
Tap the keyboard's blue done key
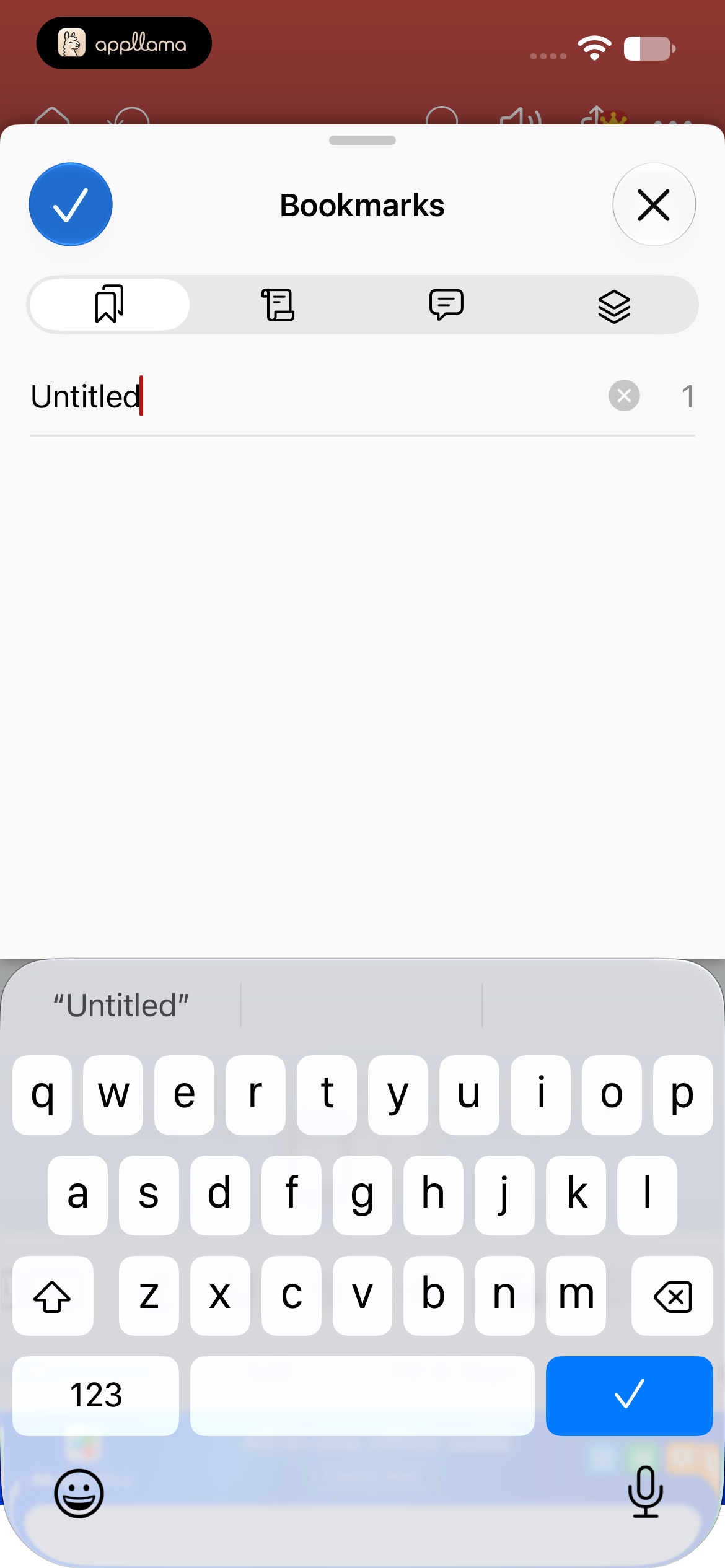coord(629,1396)
